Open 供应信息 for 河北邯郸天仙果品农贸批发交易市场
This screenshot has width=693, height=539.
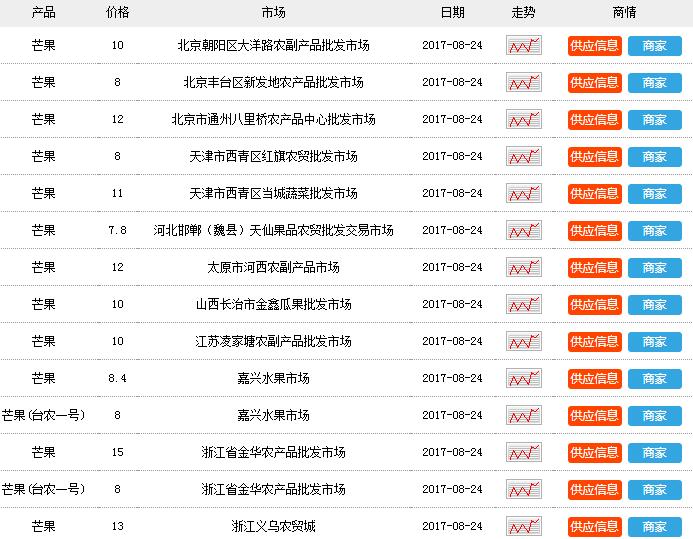(x=594, y=231)
